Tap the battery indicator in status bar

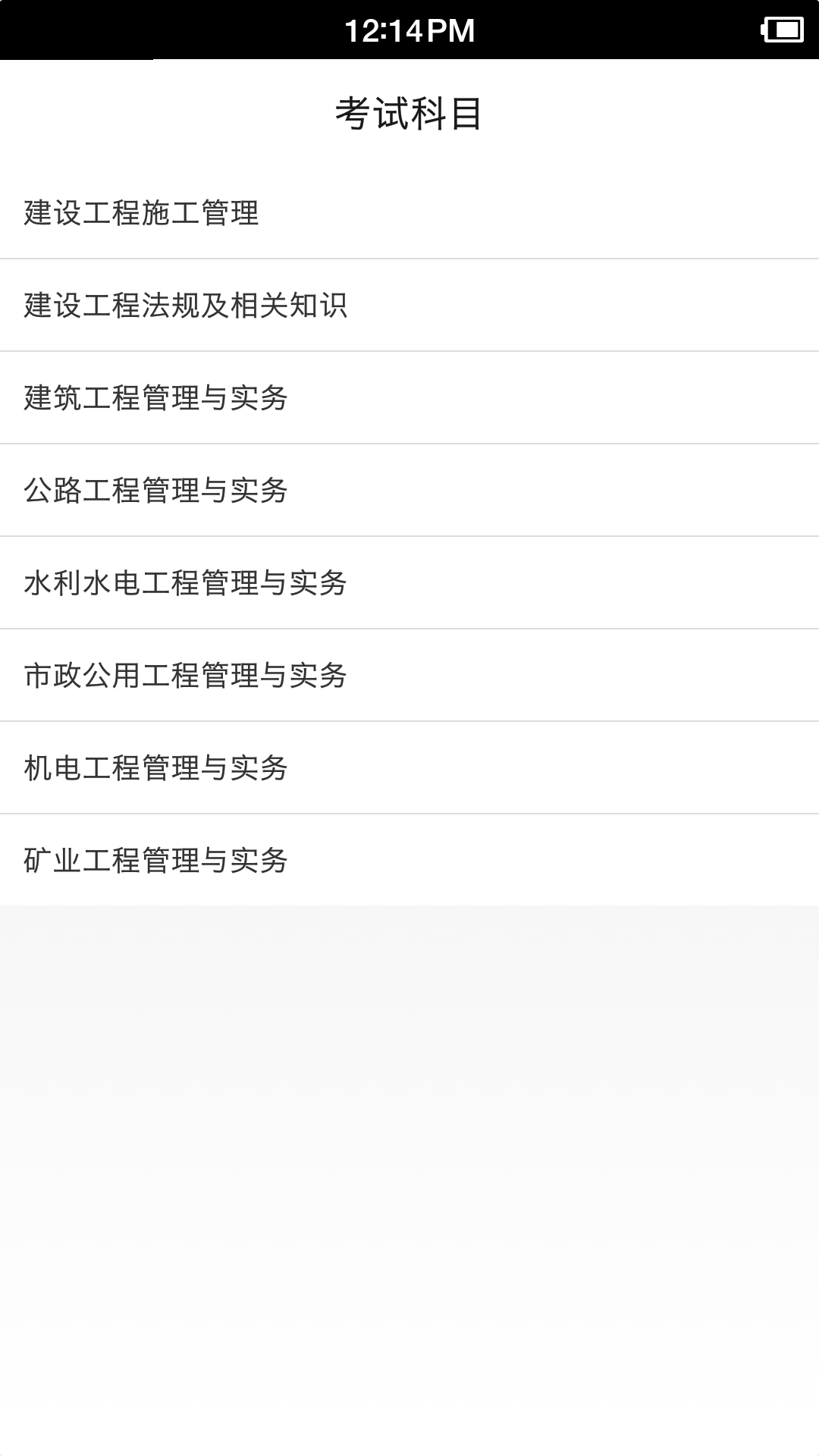pos(783,29)
